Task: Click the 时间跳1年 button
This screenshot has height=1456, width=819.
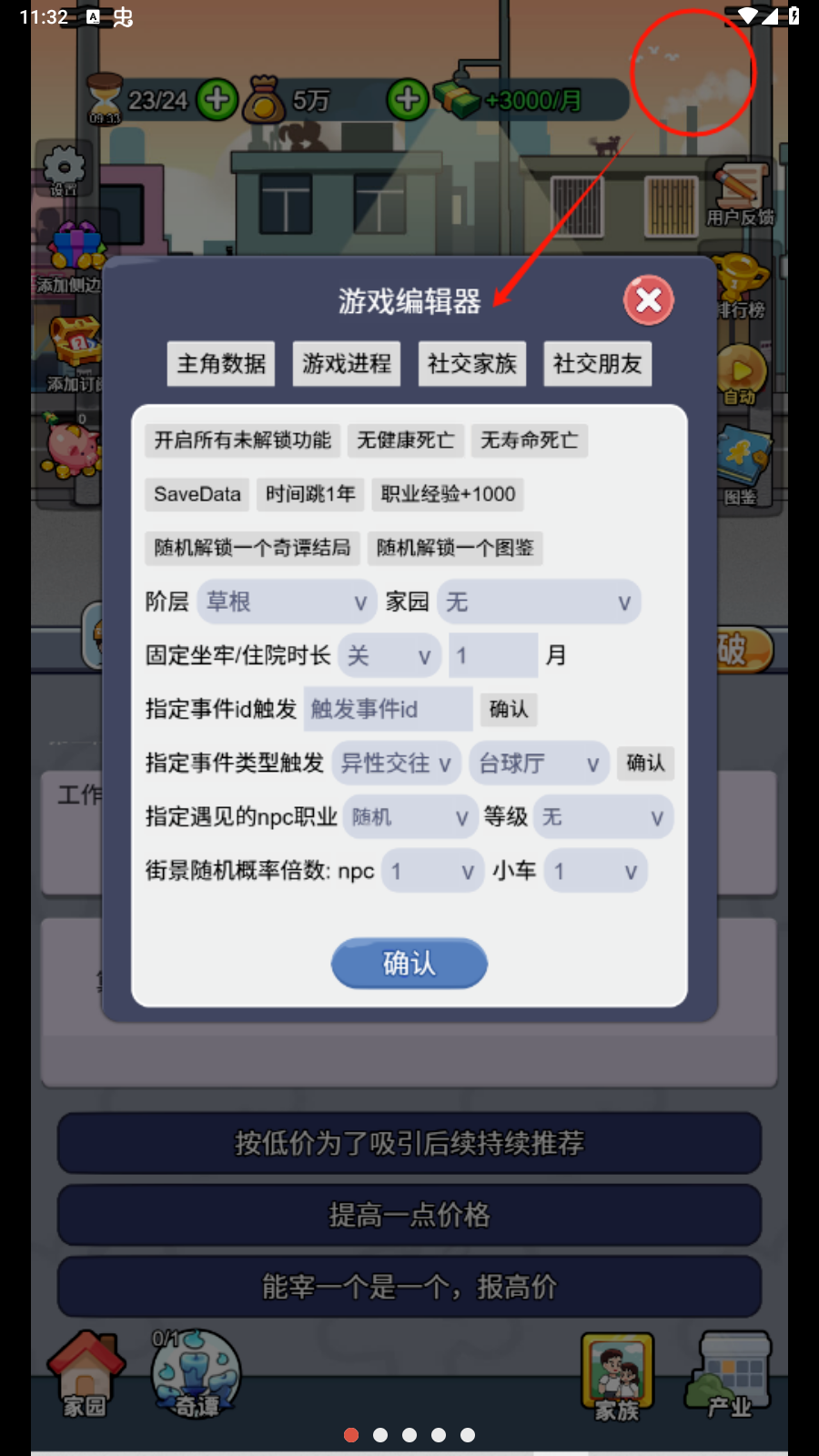Action: click(310, 494)
